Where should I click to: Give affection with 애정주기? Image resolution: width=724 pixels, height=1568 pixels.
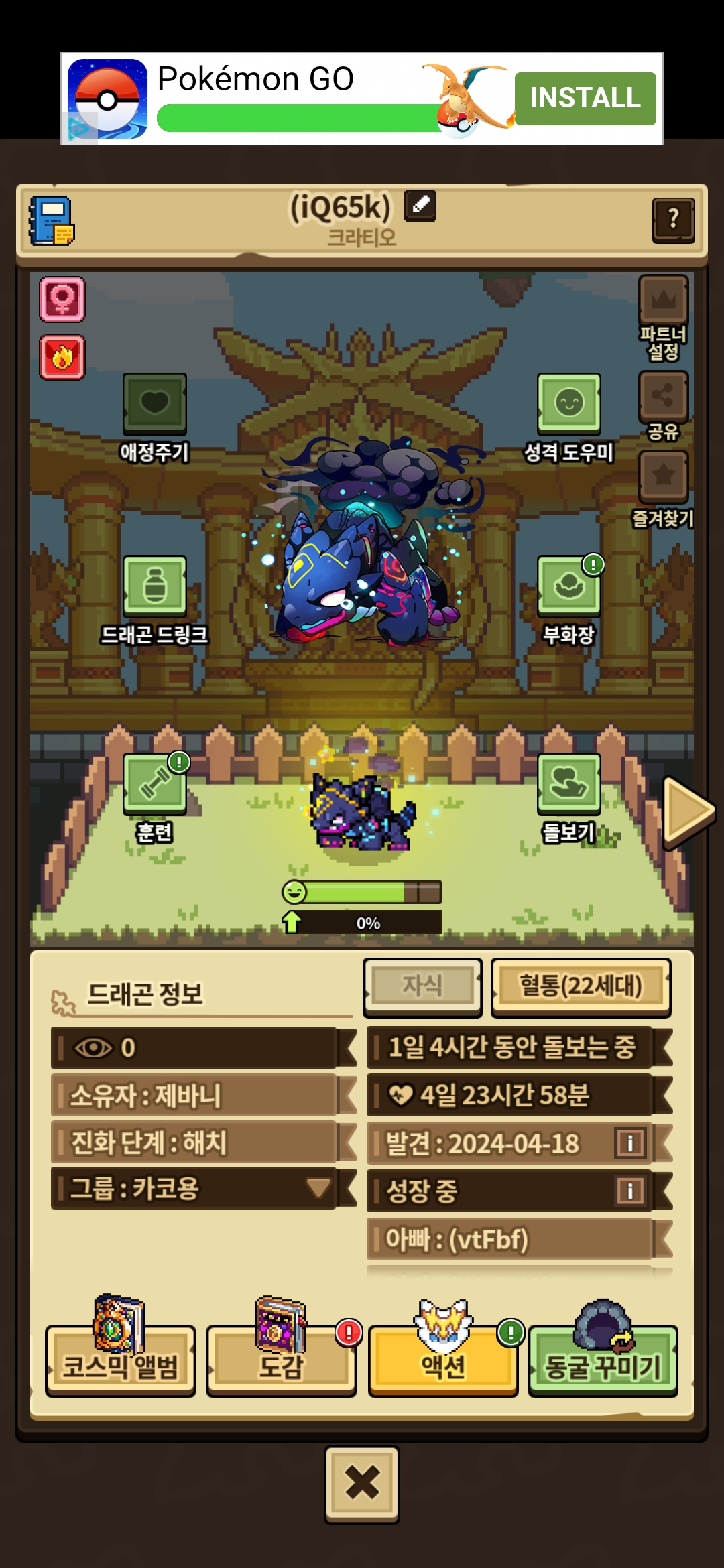(x=154, y=404)
